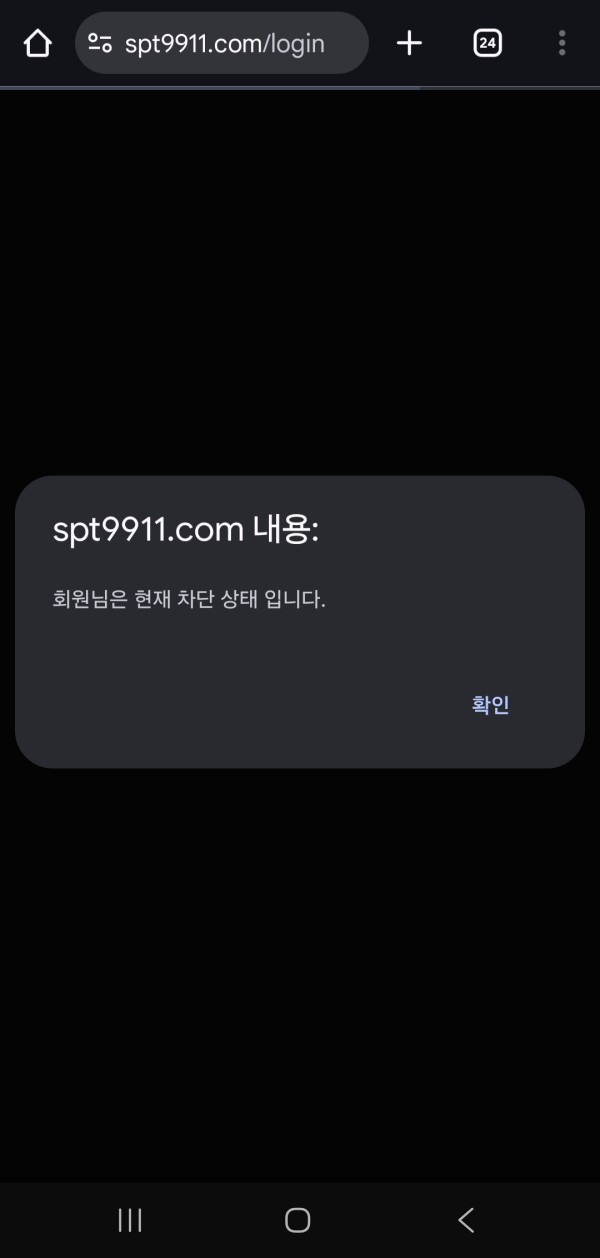The height and width of the screenshot is (1258, 600).
Task: Go back with the system back button
Action: [x=466, y=1219]
